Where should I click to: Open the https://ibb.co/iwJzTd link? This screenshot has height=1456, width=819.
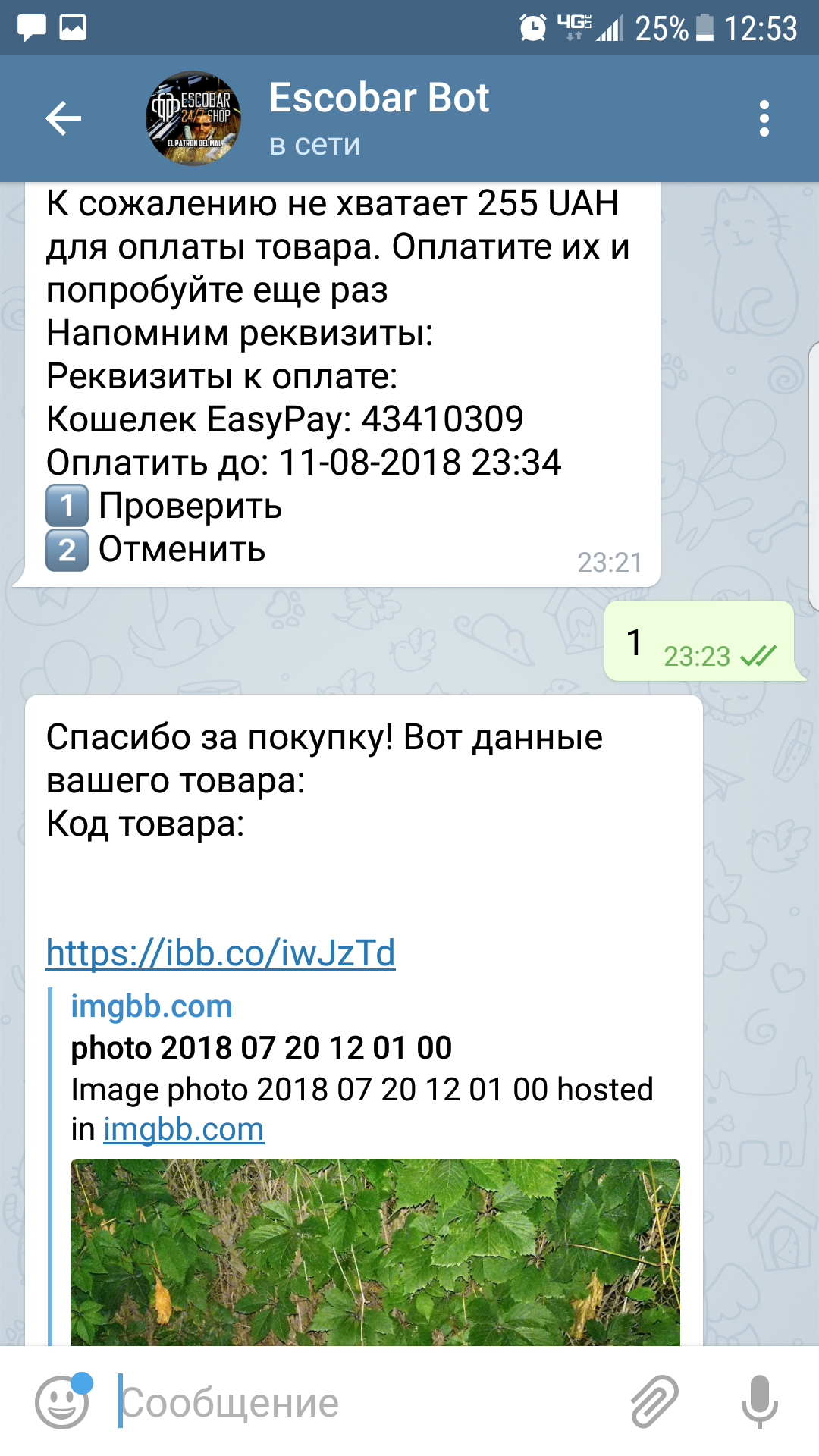click(x=221, y=952)
